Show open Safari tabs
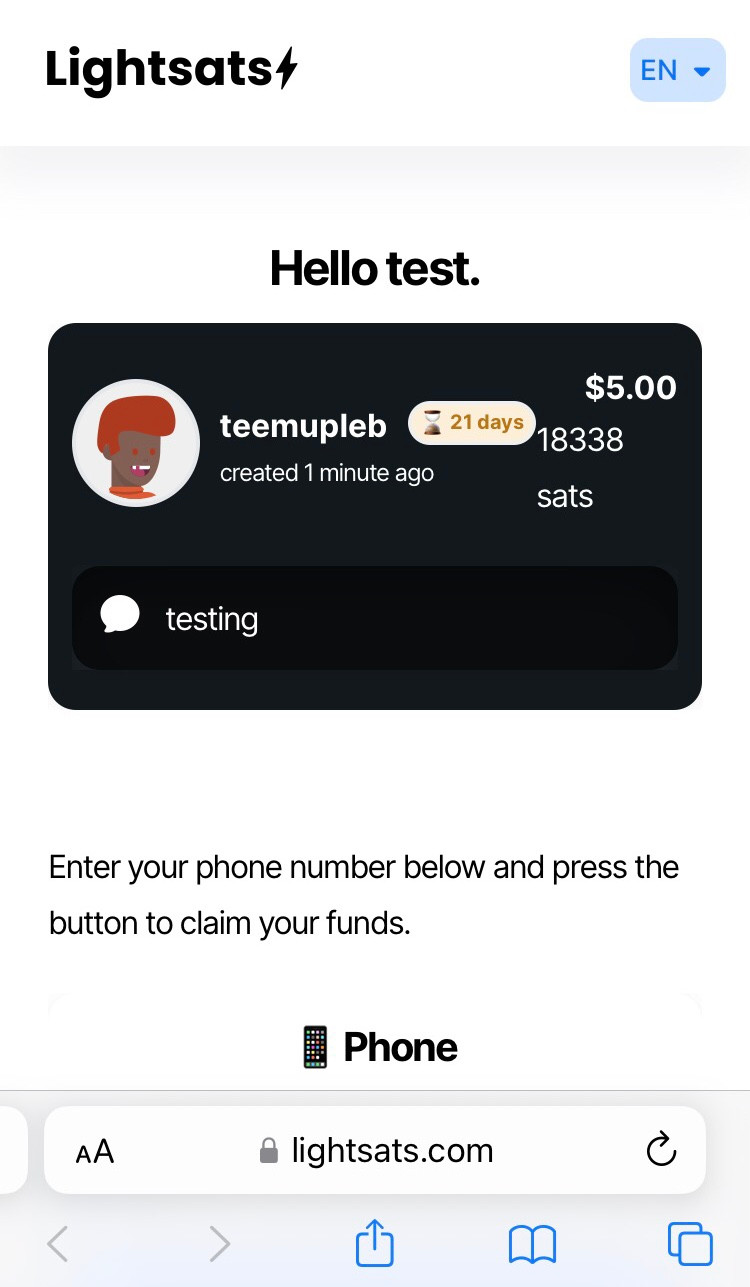The image size is (750, 1287). point(690,1245)
